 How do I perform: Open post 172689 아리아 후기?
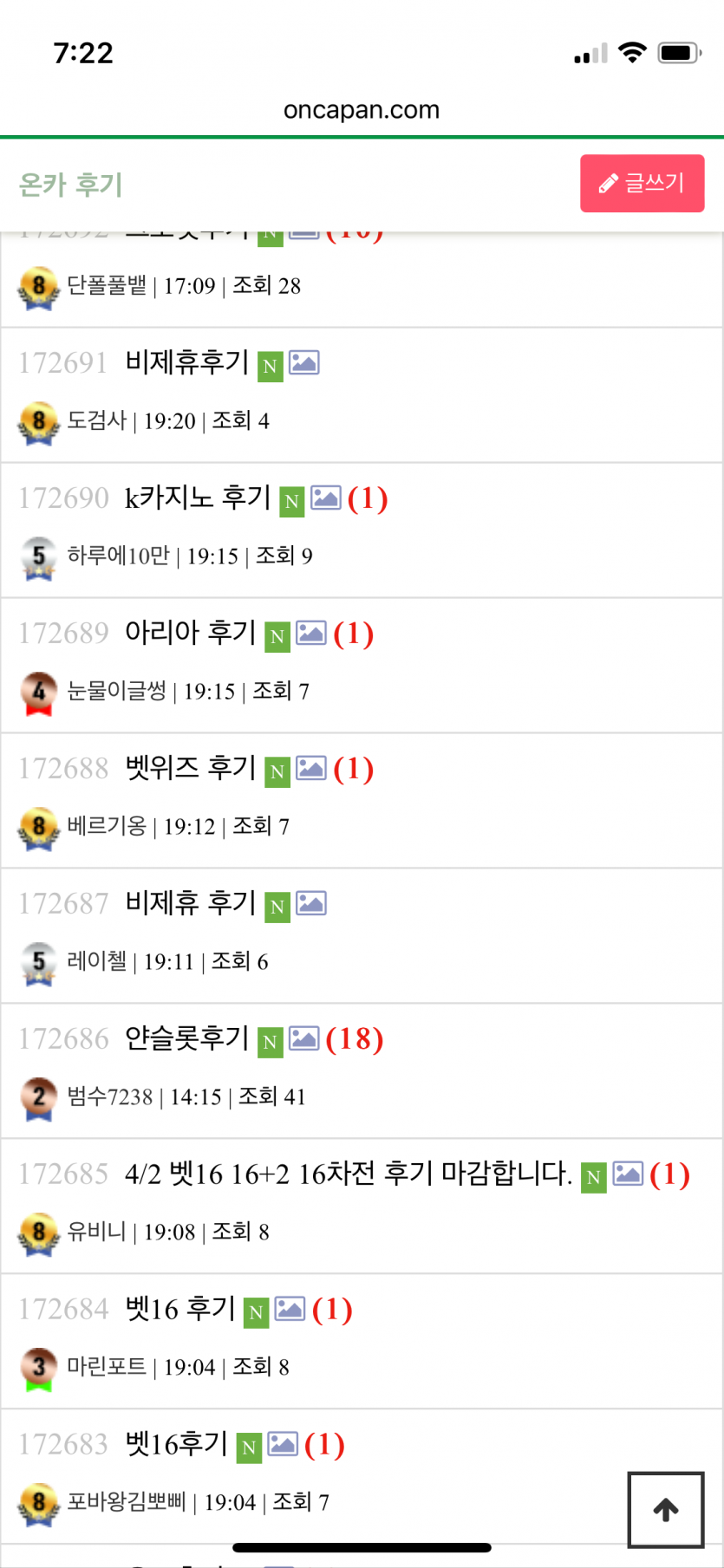tap(191, 633)
